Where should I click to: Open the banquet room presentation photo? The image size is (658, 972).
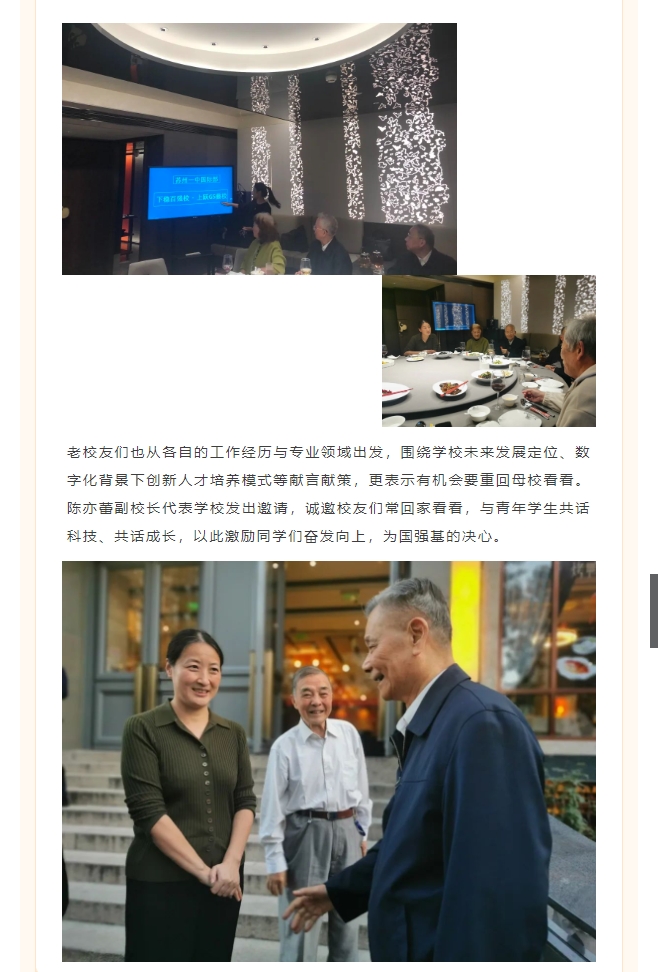259,149
